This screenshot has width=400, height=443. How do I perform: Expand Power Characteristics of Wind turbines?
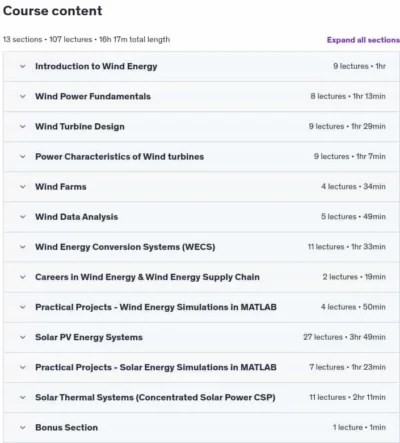click(202, 157)
